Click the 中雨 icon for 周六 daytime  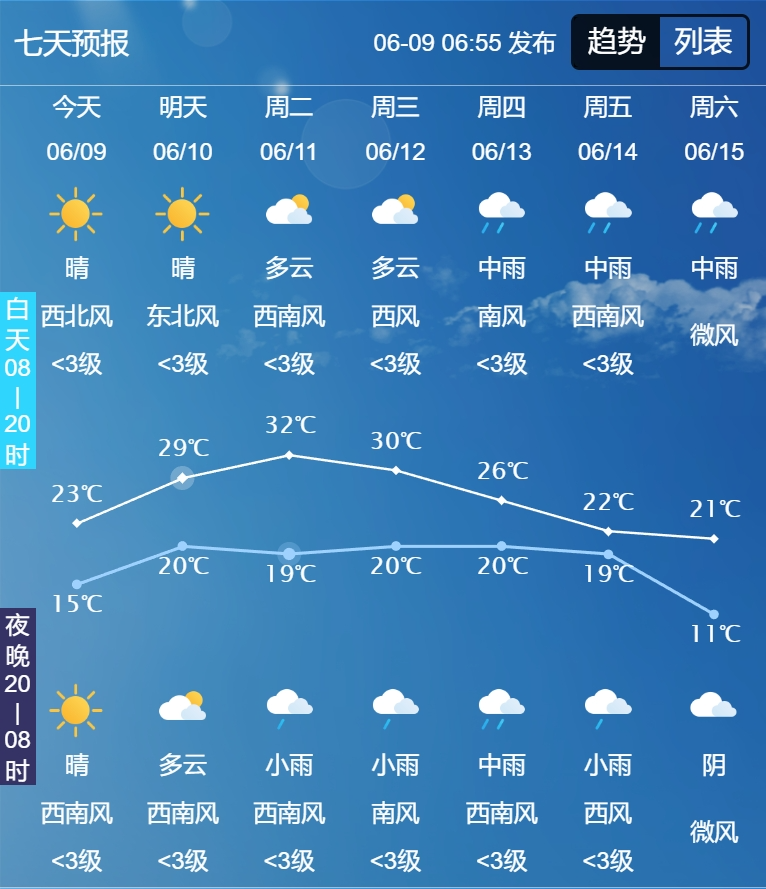[715, 211]
